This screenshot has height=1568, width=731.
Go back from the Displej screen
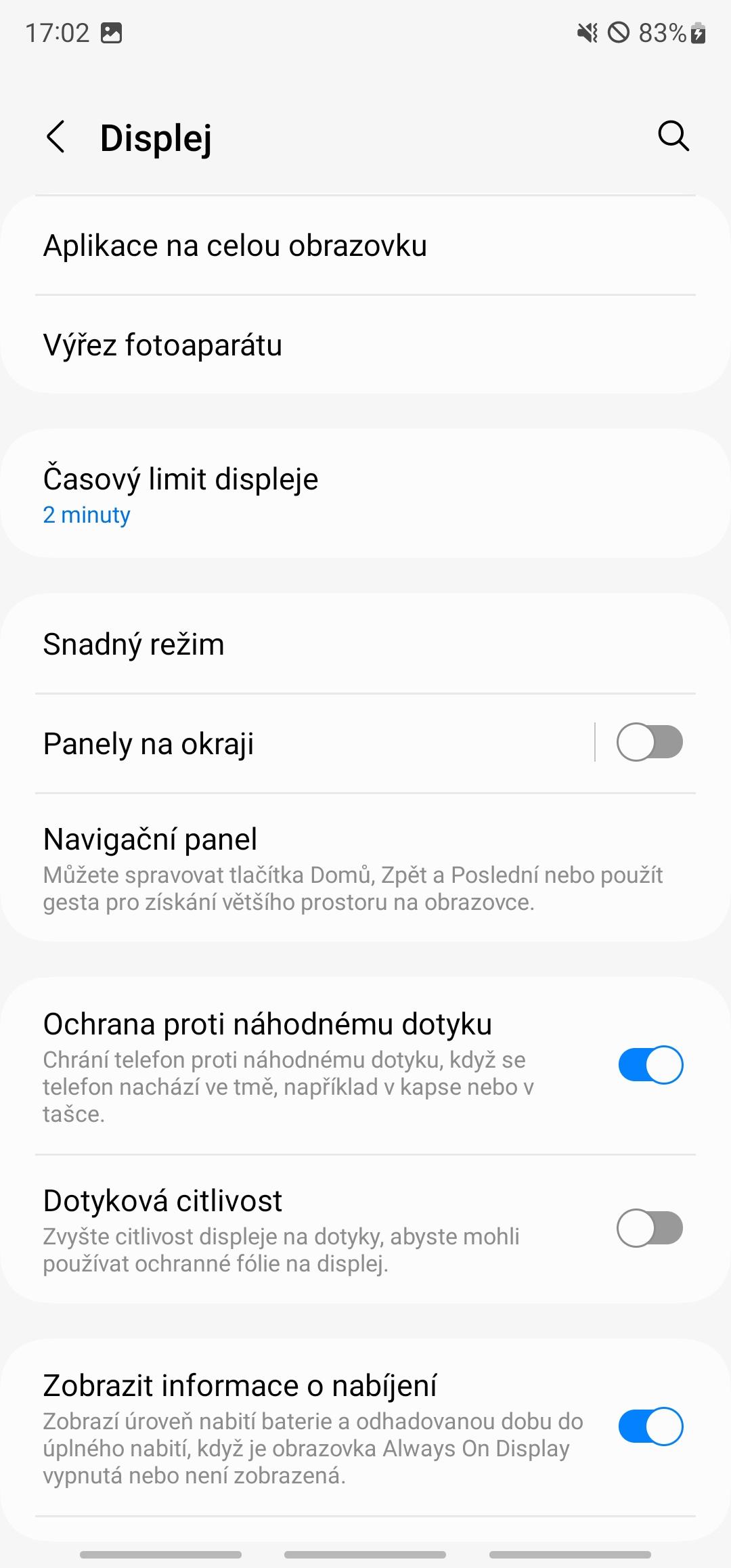(56, 137)
